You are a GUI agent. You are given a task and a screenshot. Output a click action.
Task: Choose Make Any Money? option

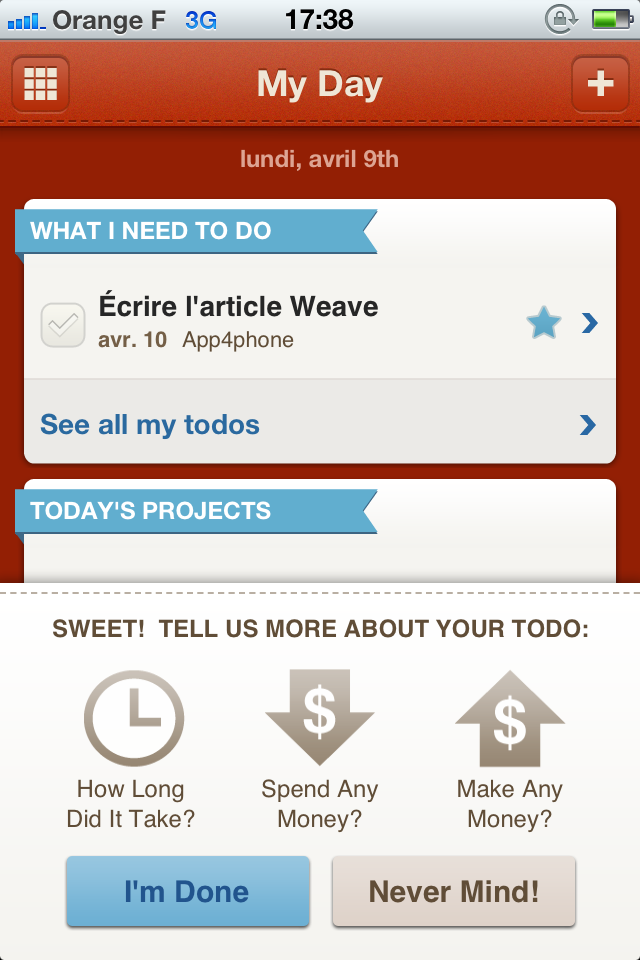[510, 750]
